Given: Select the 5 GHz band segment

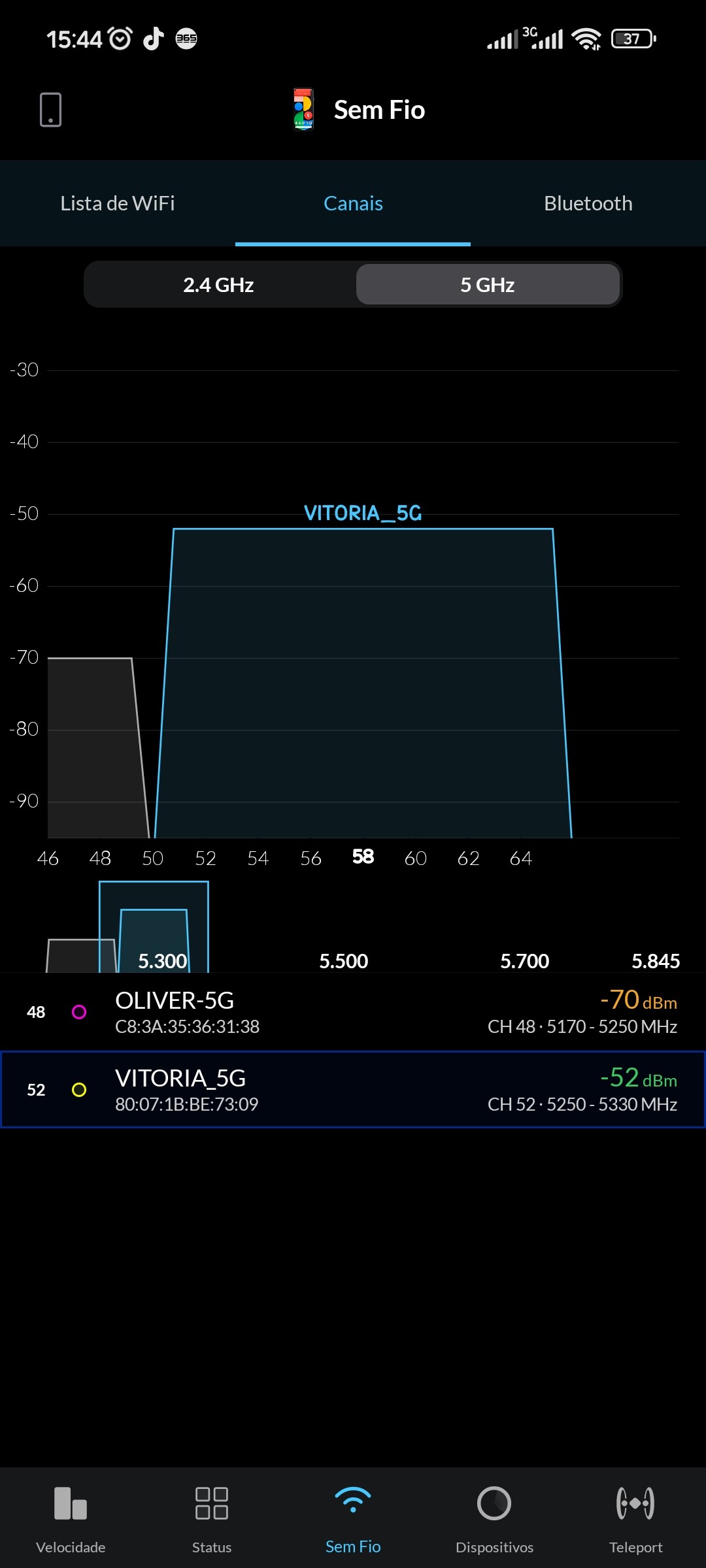Looking at the screenshot, I should tap(488, 285).
